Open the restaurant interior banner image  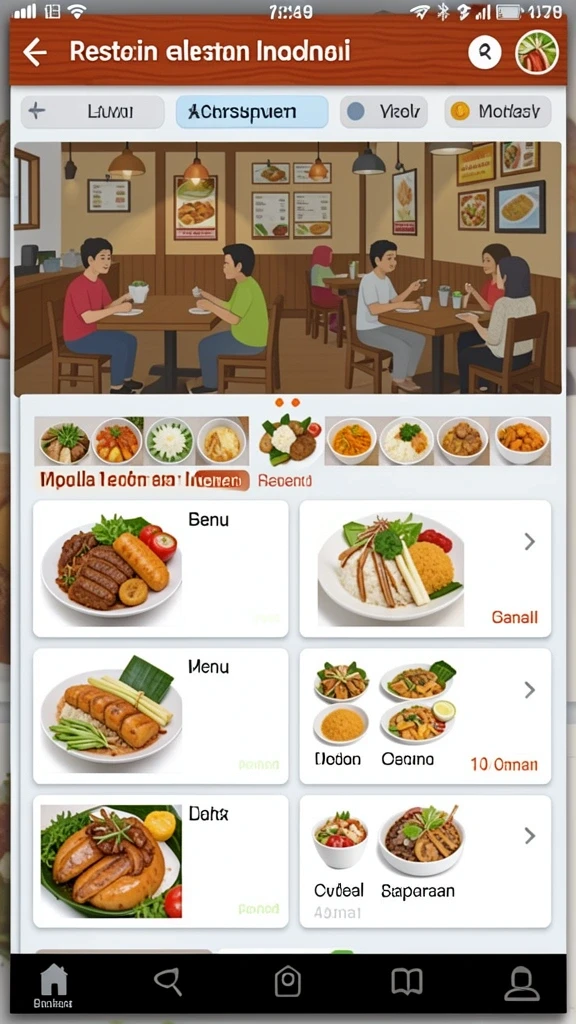point(287,268)
